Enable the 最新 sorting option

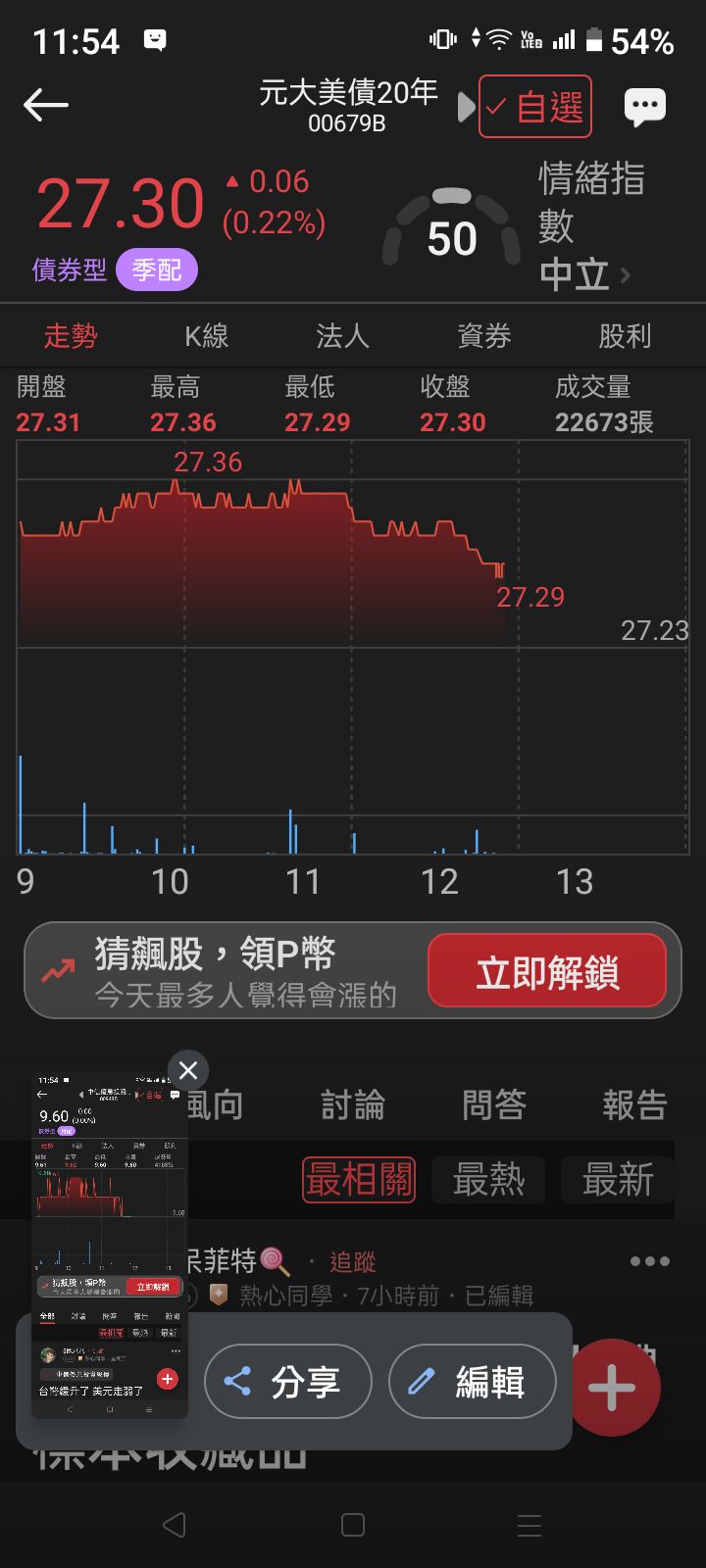(617, 1180)
